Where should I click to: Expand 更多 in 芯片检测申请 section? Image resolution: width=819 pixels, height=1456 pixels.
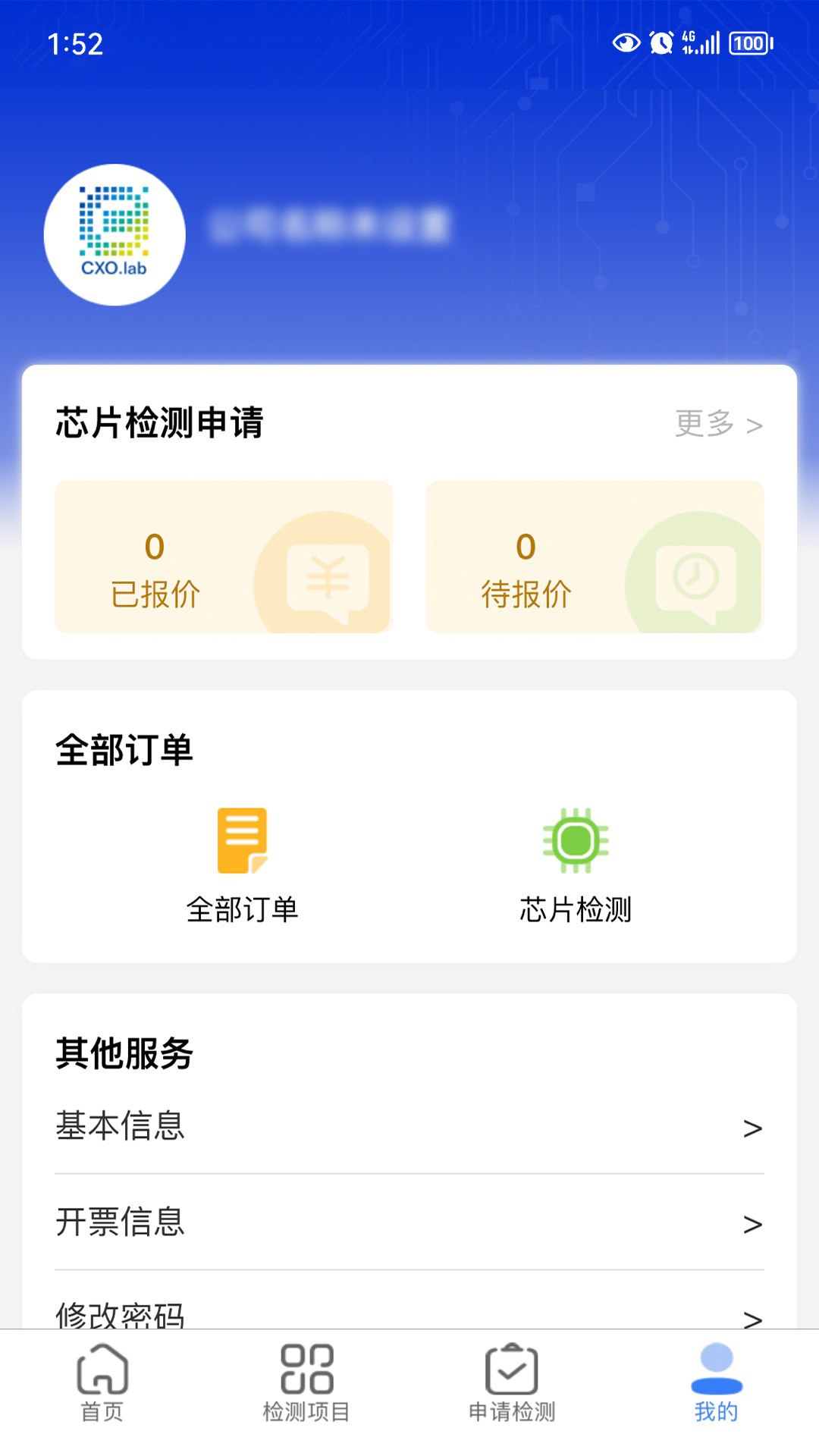(716, 425)
